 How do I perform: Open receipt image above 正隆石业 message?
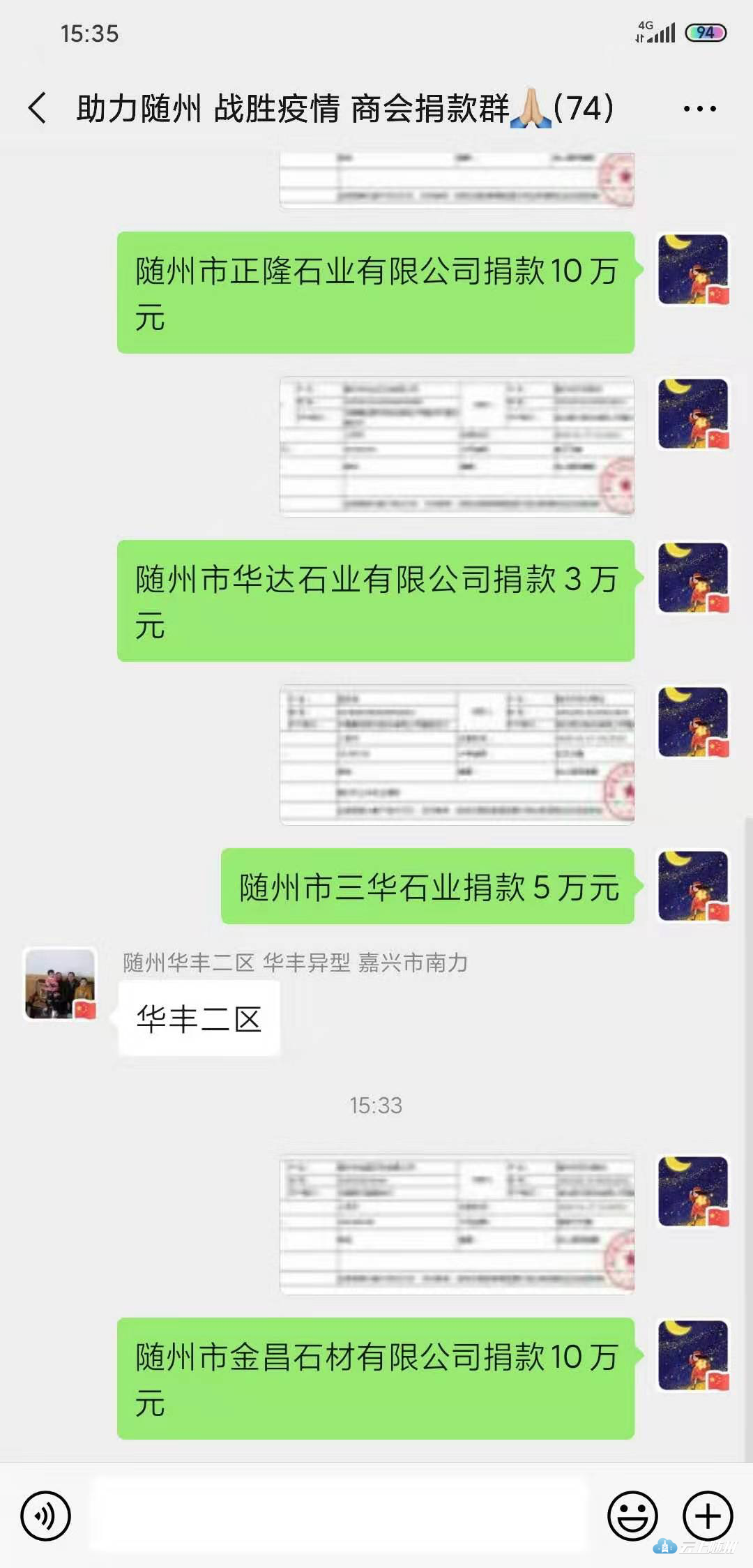pyautogui.click(x=457, y=180)
